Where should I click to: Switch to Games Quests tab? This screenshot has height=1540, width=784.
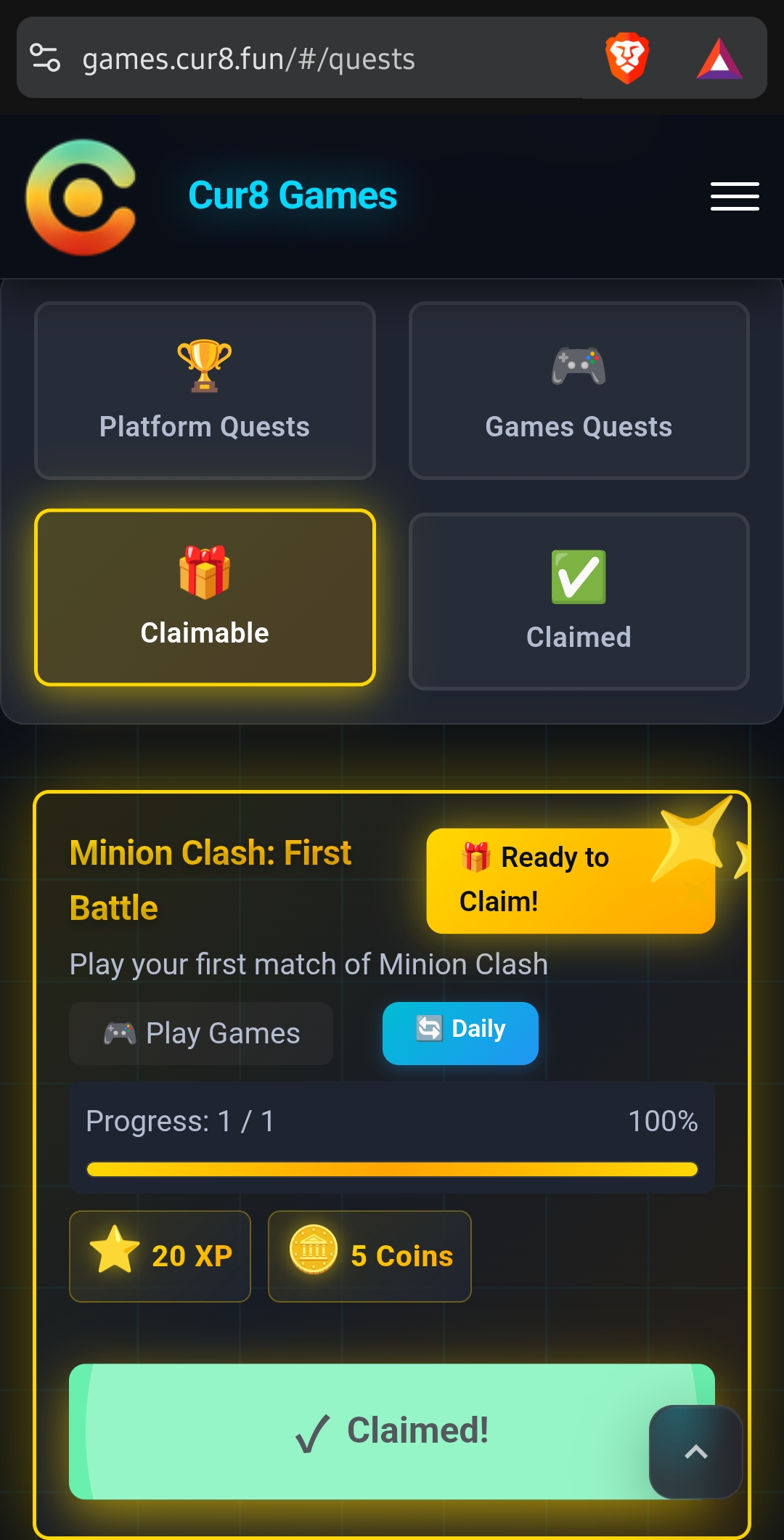coord(579,391)
